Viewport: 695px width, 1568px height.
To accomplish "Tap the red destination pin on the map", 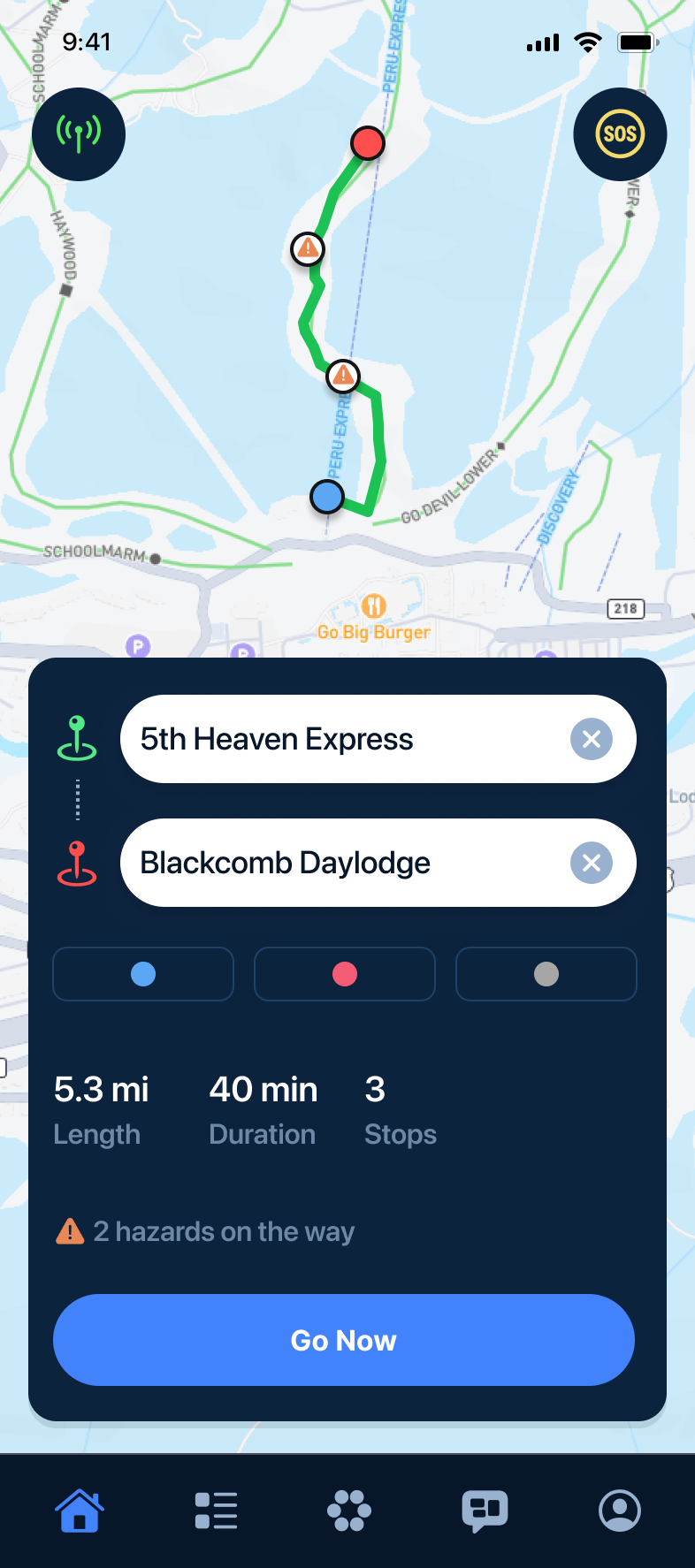I will 368,143.
